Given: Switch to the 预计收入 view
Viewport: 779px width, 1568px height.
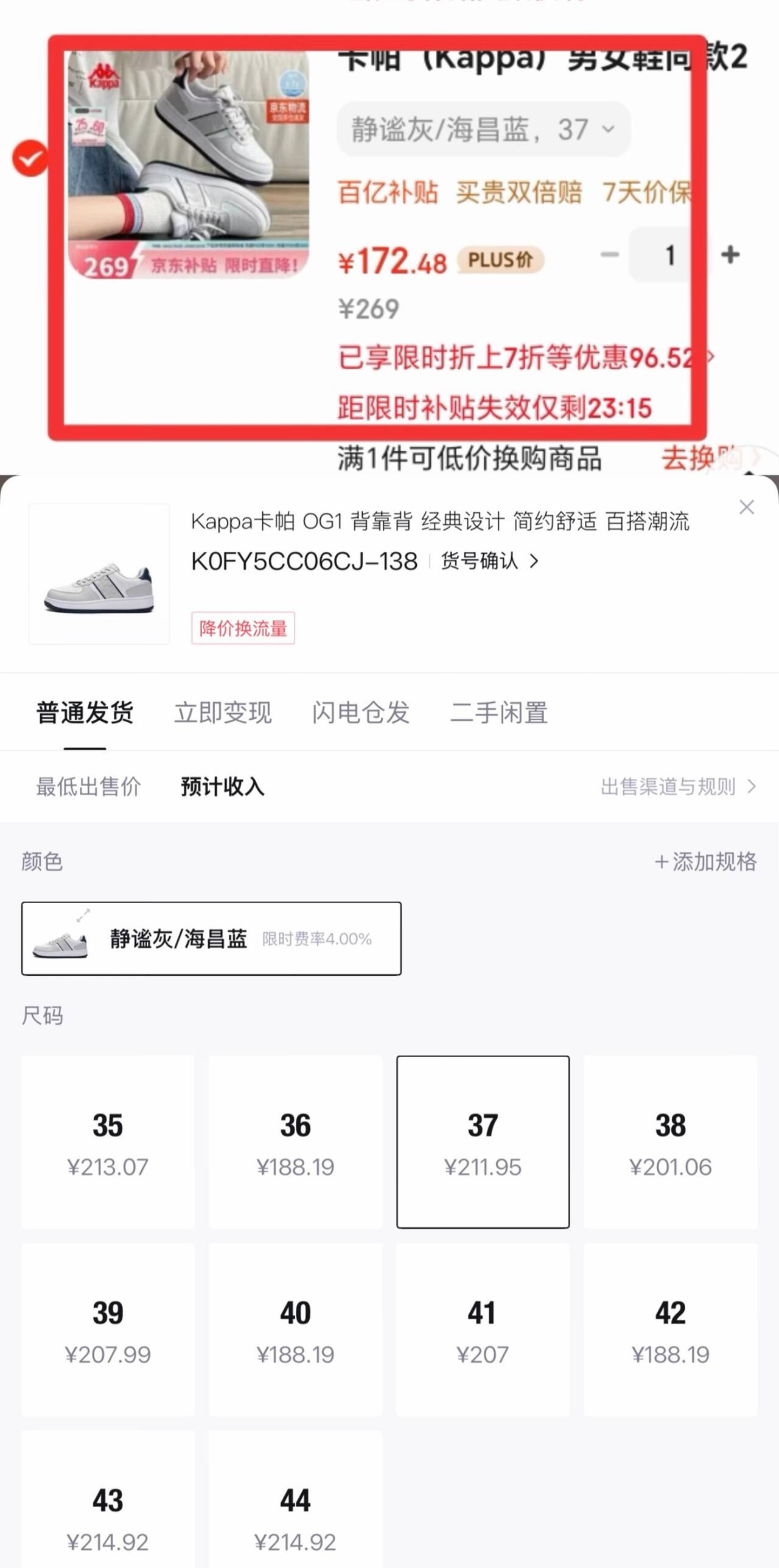Looking at the screenshot, I should [222, 787].
